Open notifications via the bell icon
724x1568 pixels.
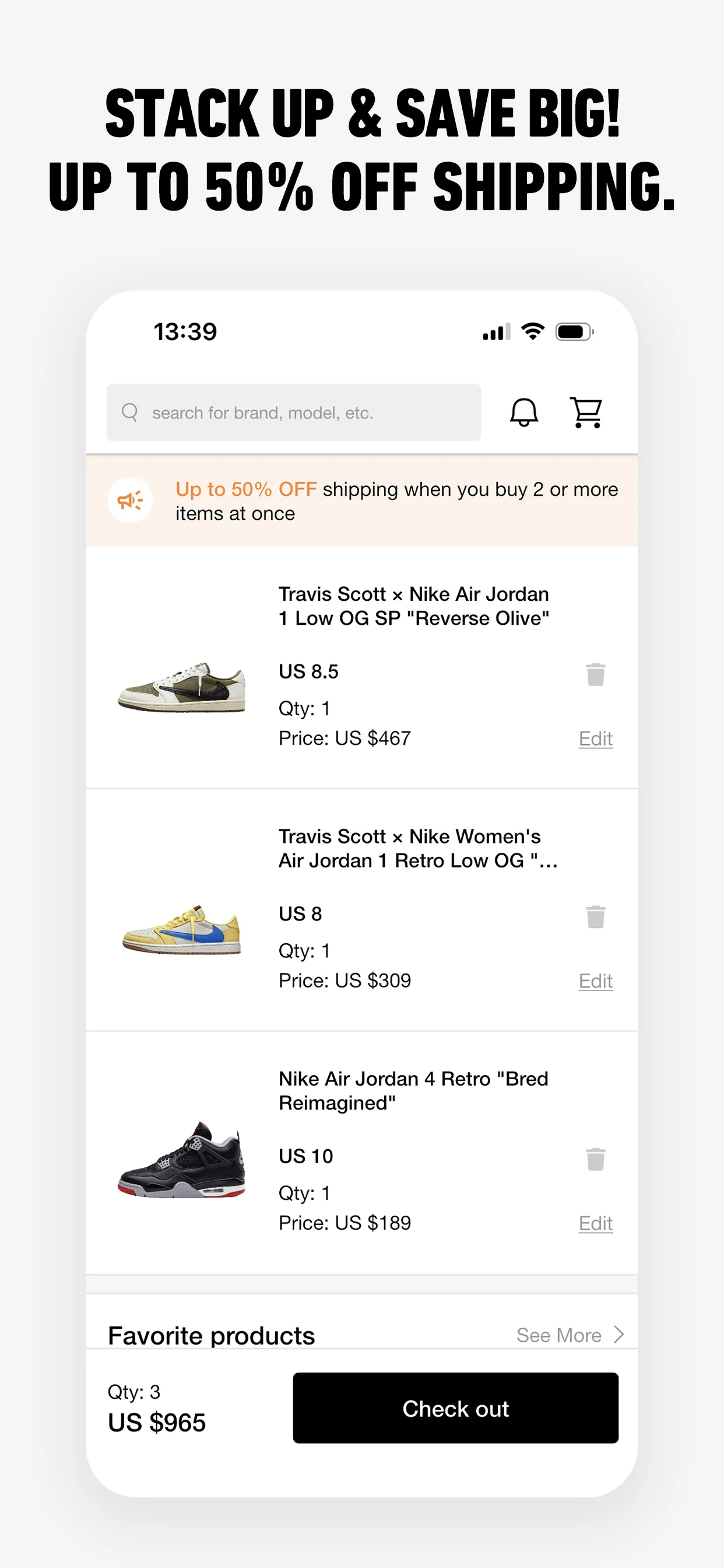[x=523, y=411]
